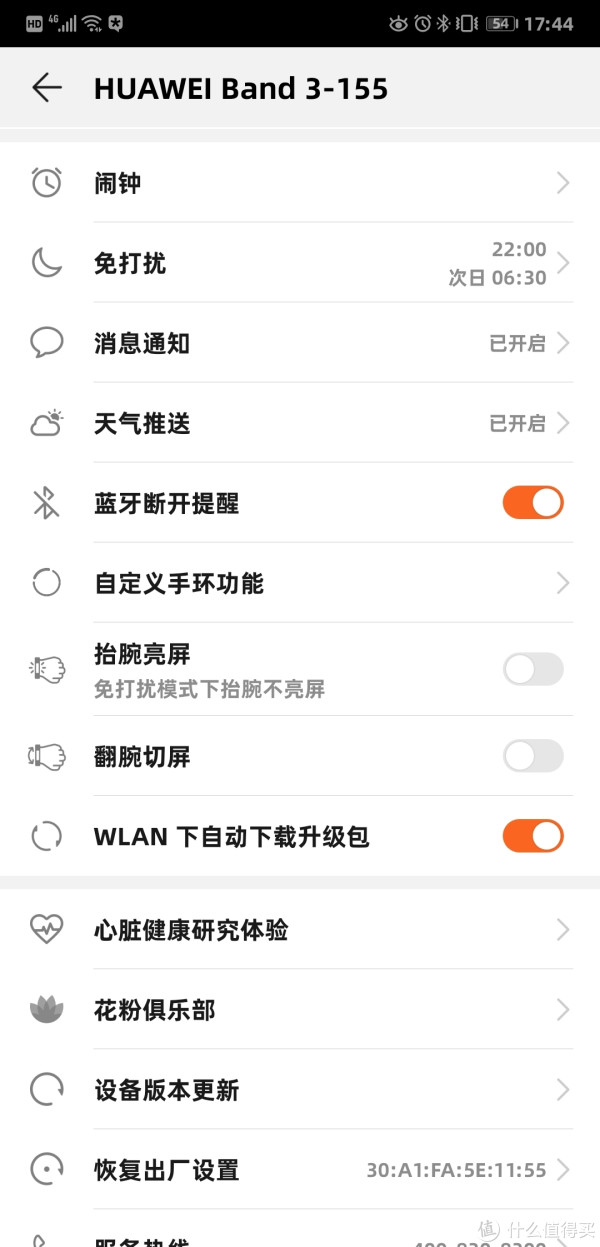Enable 翻腕切屏 wrist-flip switch
The height and width of the screenshot is (1247, 600).
coord(532,756)
